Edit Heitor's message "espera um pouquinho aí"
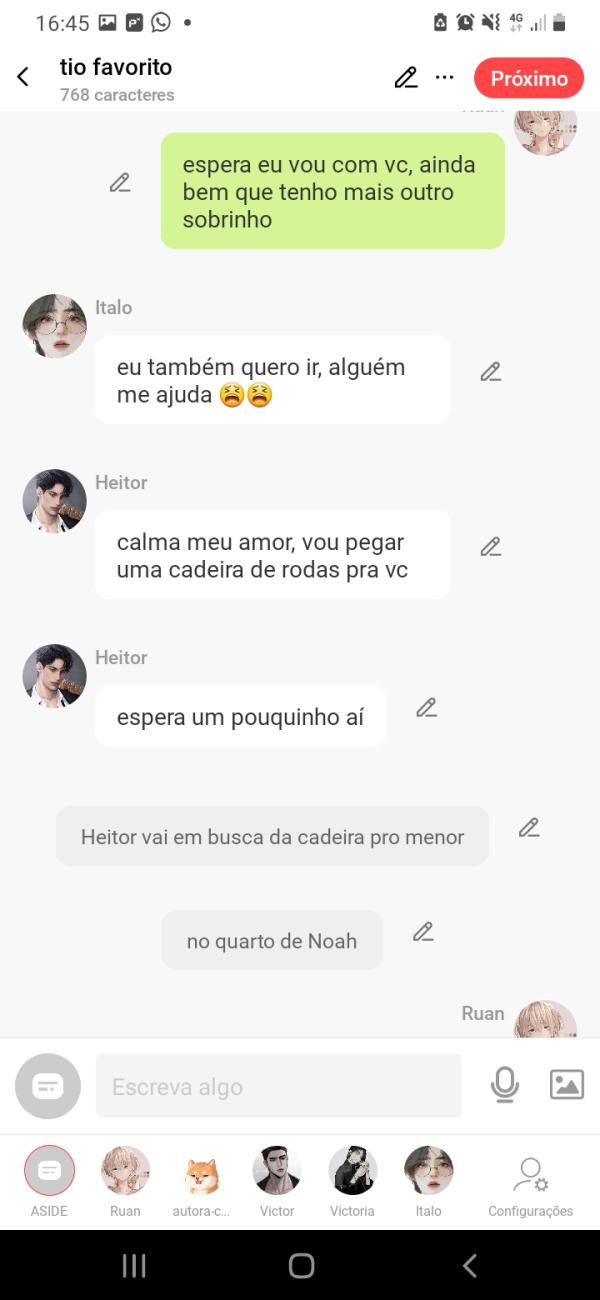Image resolution: width=600 pixels, height=1300 pixels. tap(427, 708)
